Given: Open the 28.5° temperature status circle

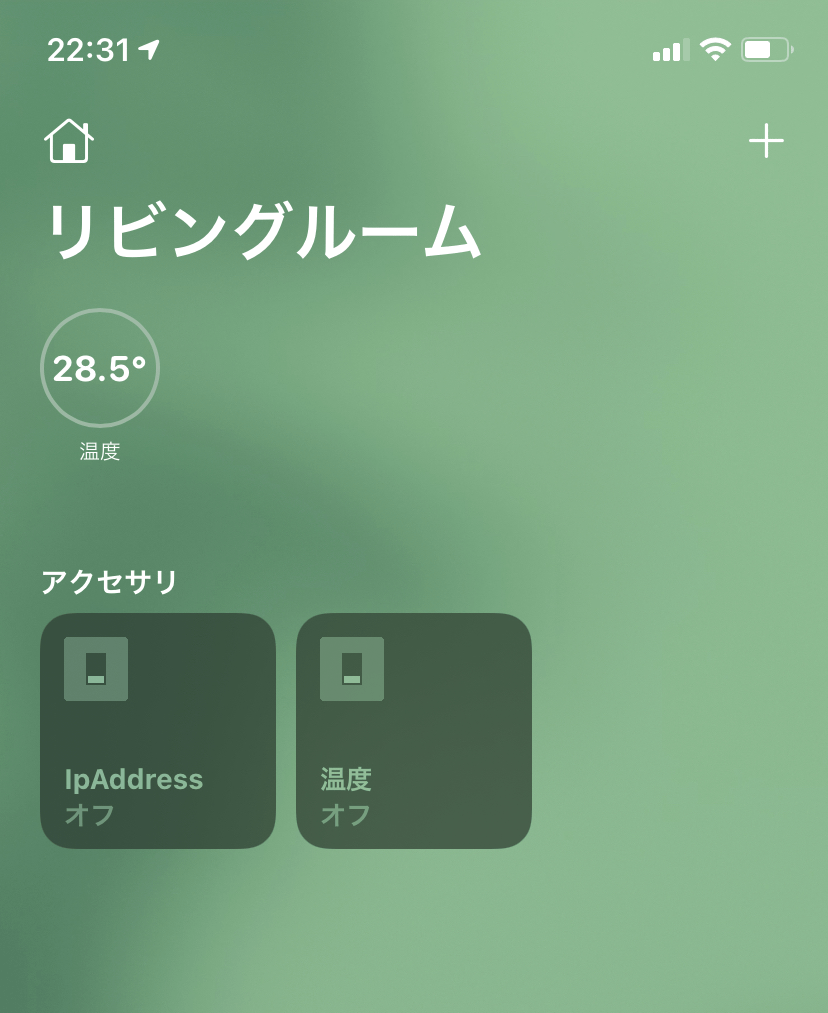Looking at the screenshot, I should click(x=100, y=368).
